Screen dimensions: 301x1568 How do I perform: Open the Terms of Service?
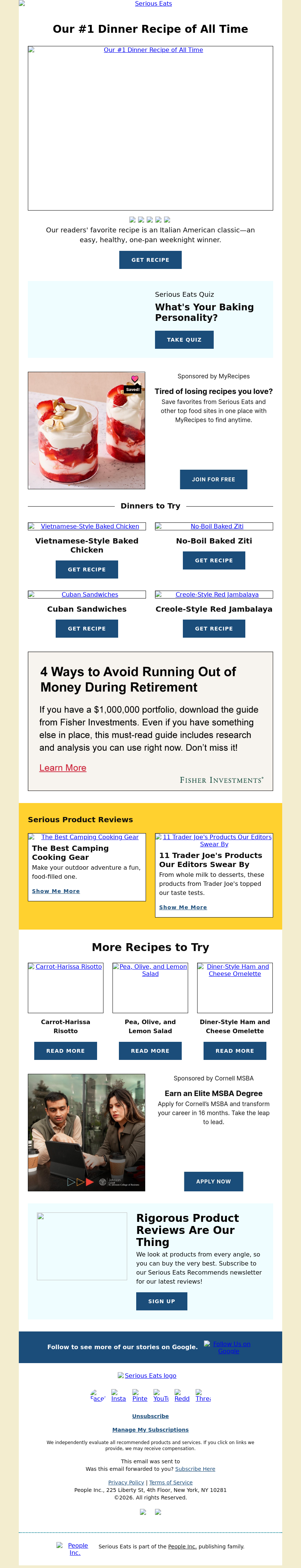[171, 1482]
